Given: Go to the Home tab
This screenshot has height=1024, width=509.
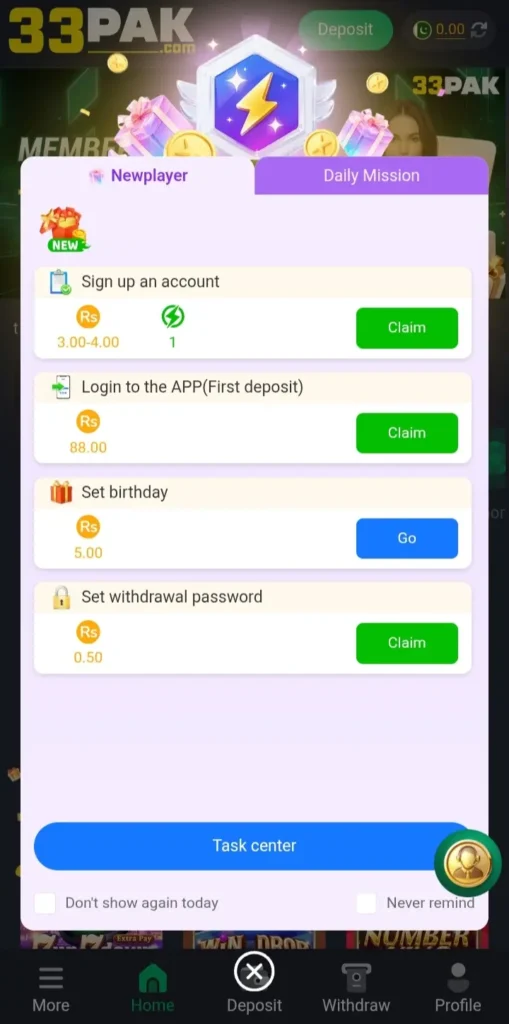Looking at the screenshot, I should coord(152,988).
